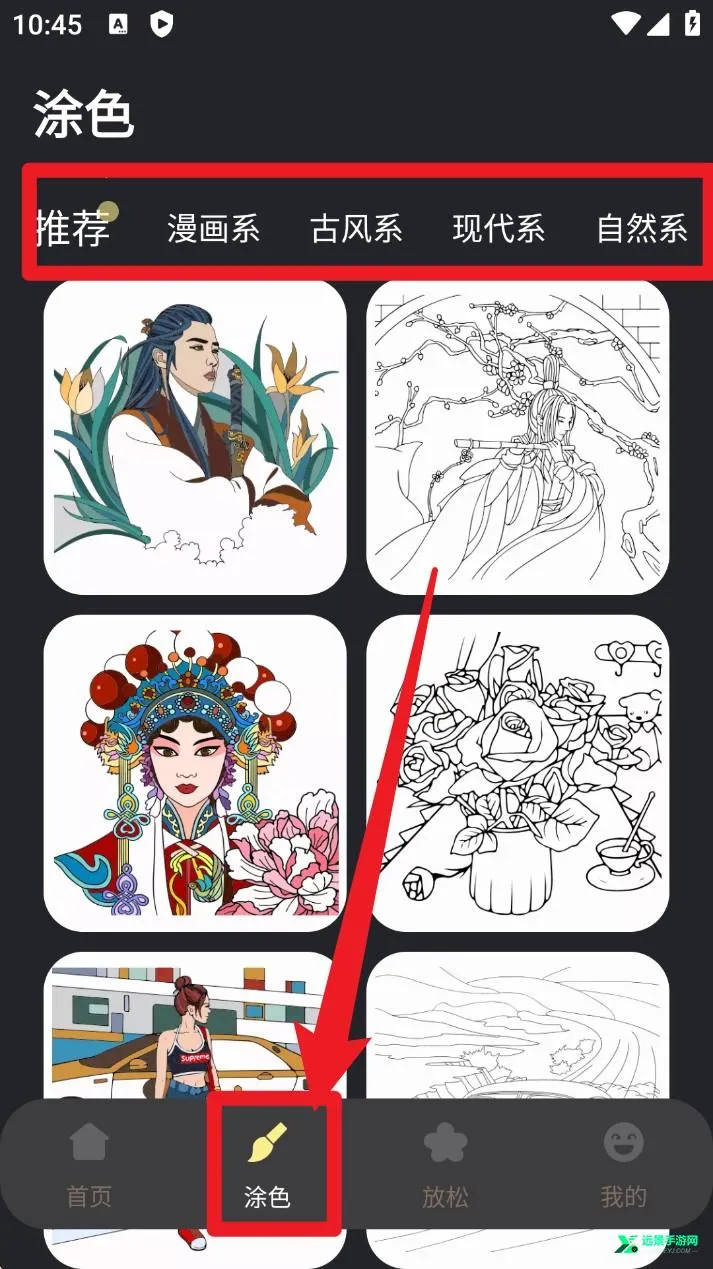
Task: Show the 自然系 category
Action: [642, 229]
